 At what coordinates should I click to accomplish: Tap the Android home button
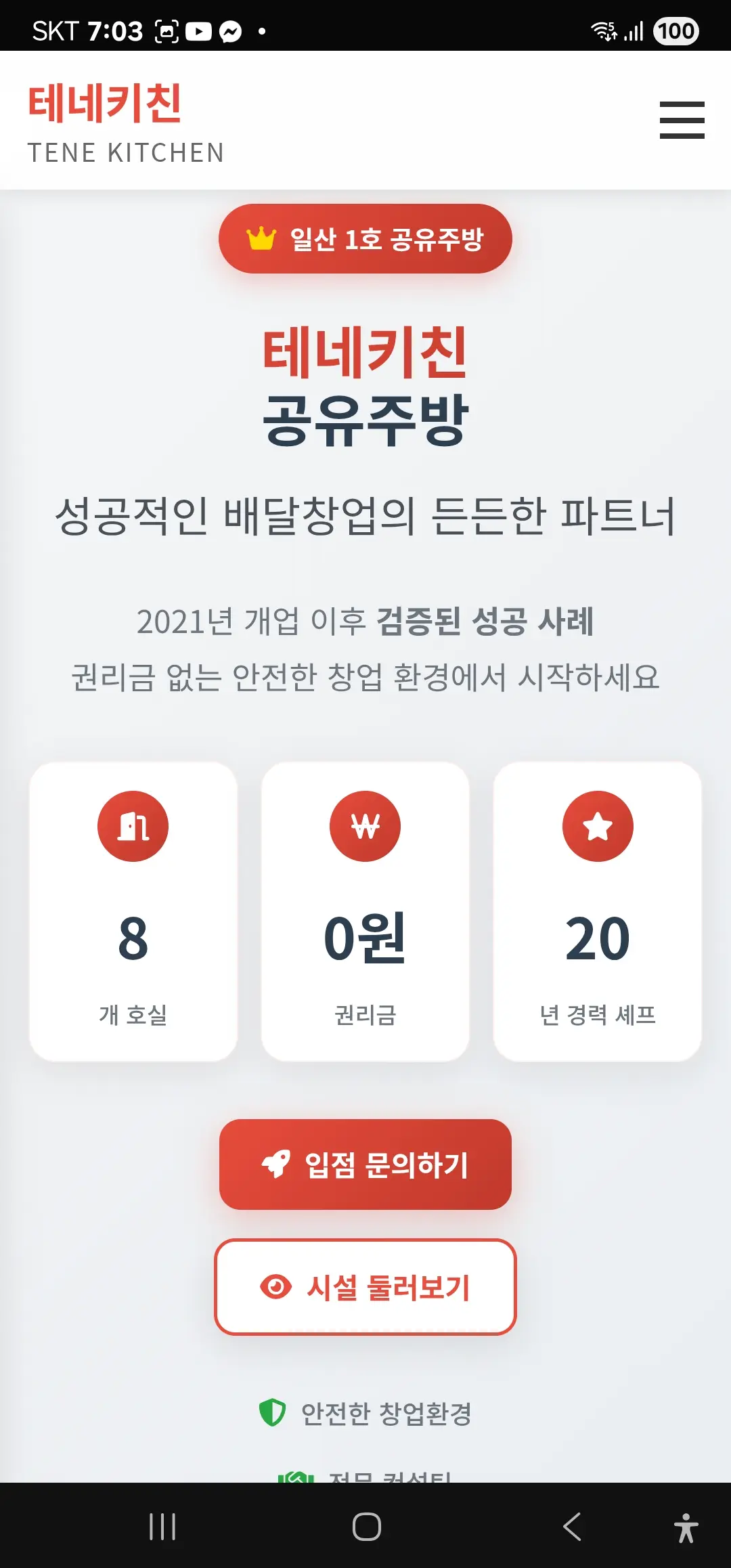[365, 1527]
